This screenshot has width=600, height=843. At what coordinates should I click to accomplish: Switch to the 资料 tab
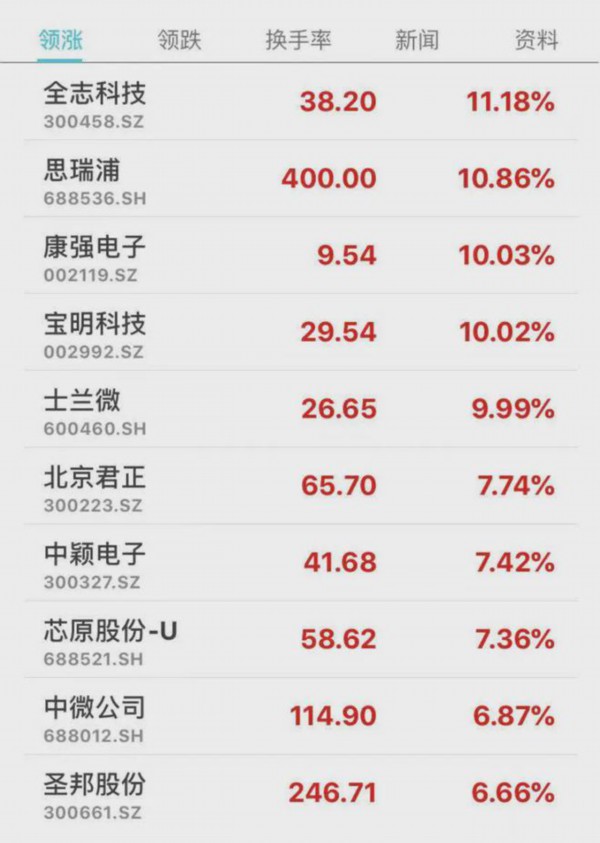click(x=536, y=40)
